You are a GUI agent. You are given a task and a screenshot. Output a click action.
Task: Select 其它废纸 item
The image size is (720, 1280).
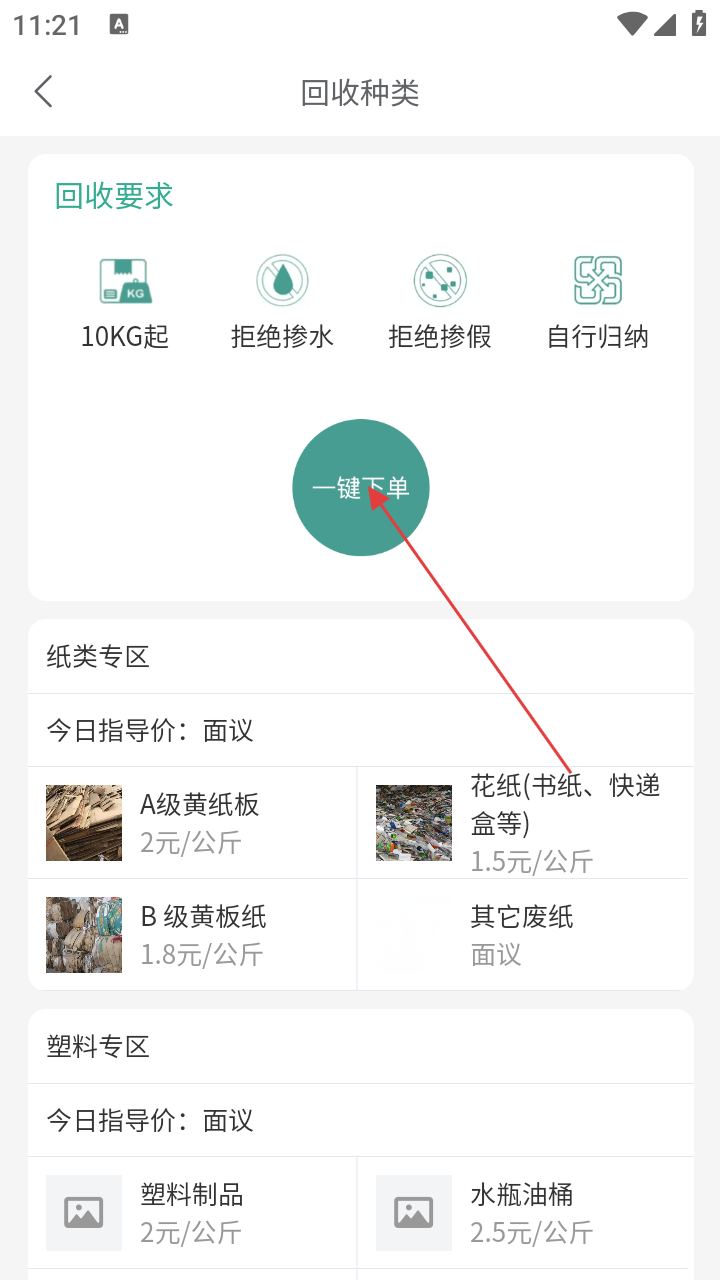pos(522,935)
